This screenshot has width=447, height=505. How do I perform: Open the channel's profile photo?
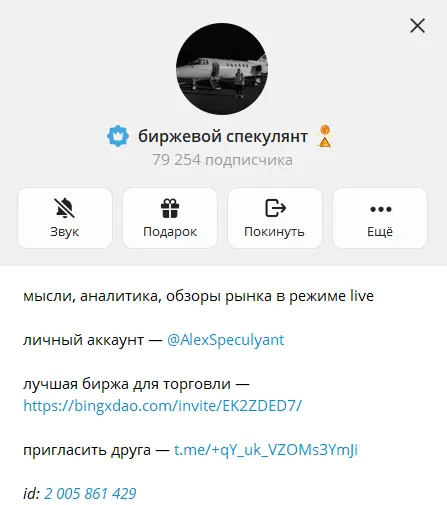point(222,69)
